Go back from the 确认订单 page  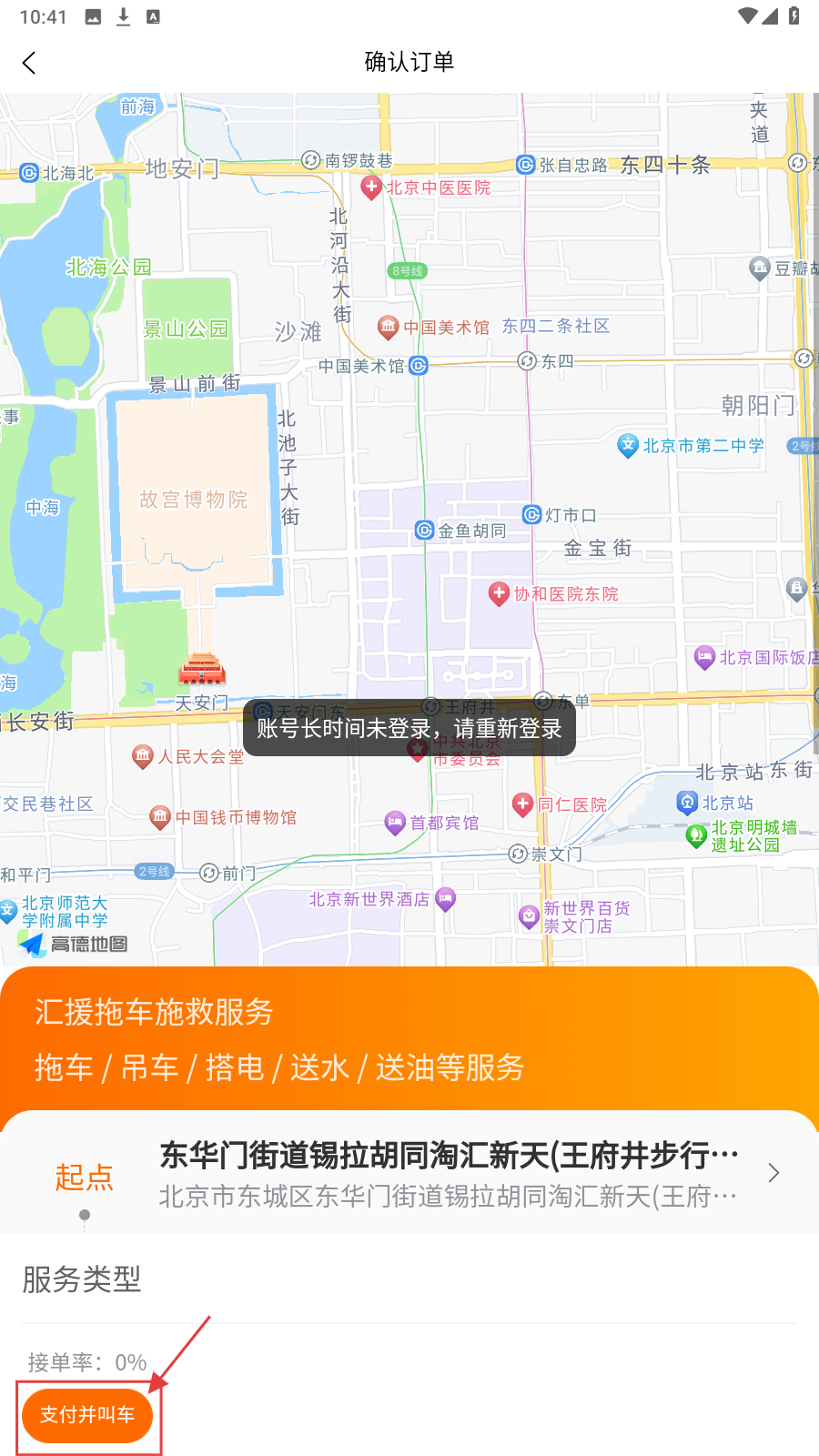[29, 63]
